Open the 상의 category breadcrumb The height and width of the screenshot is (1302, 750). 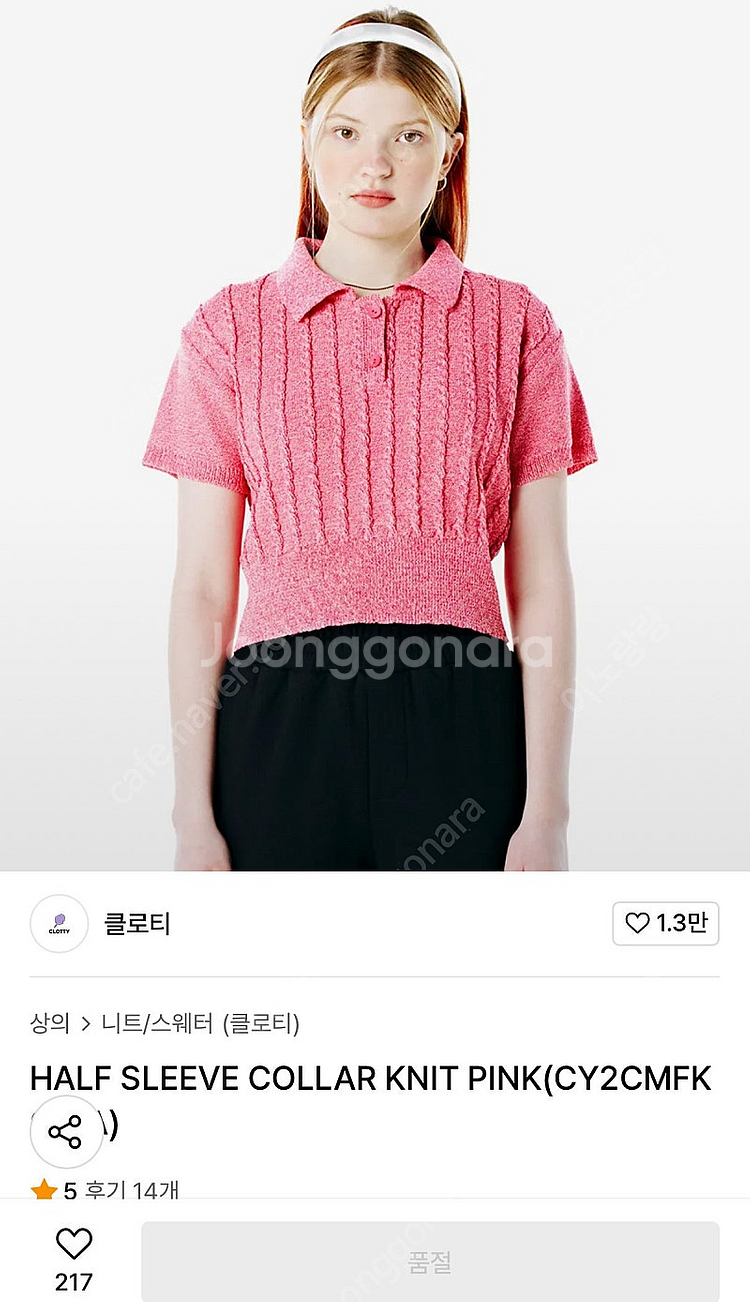(50, 1023)
